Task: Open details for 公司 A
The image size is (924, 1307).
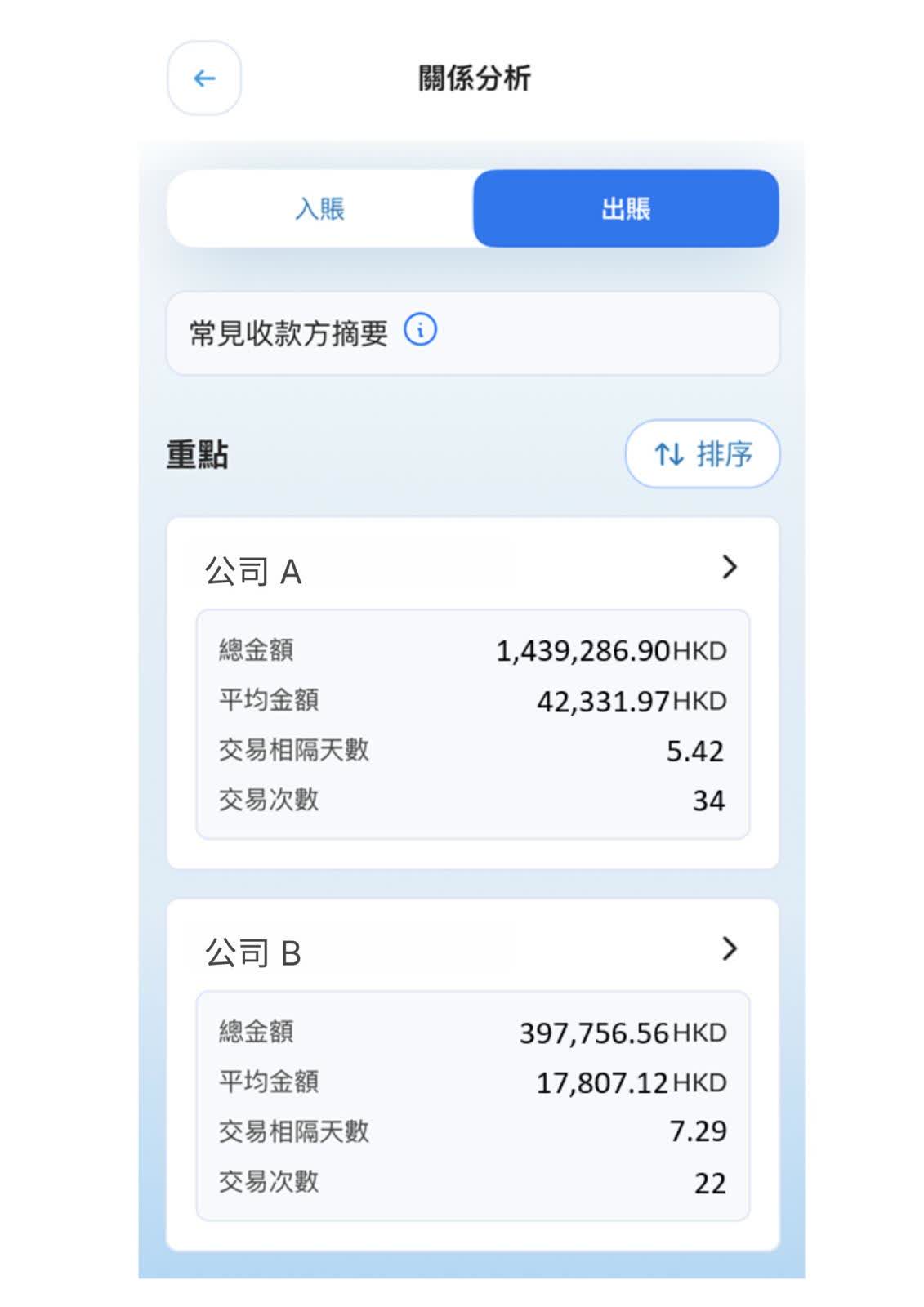Action: pyautogui.click(x=729, y=568)
